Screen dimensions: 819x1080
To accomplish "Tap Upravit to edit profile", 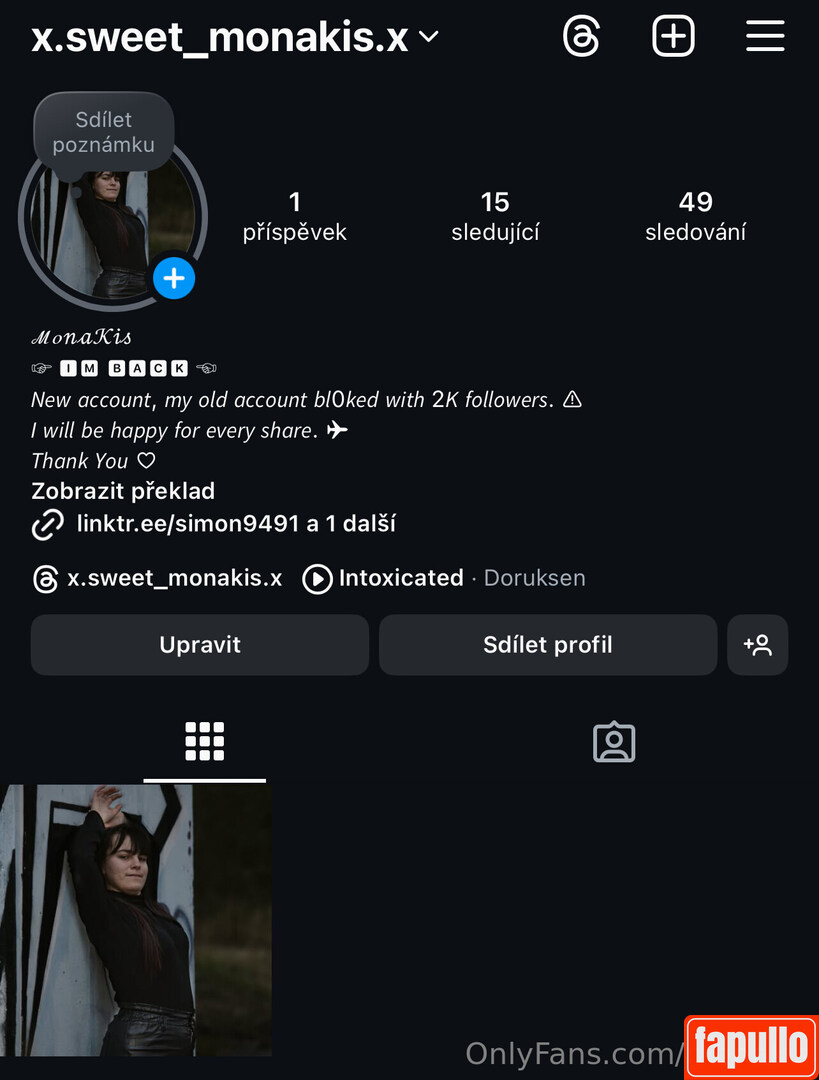I will 200,645.
